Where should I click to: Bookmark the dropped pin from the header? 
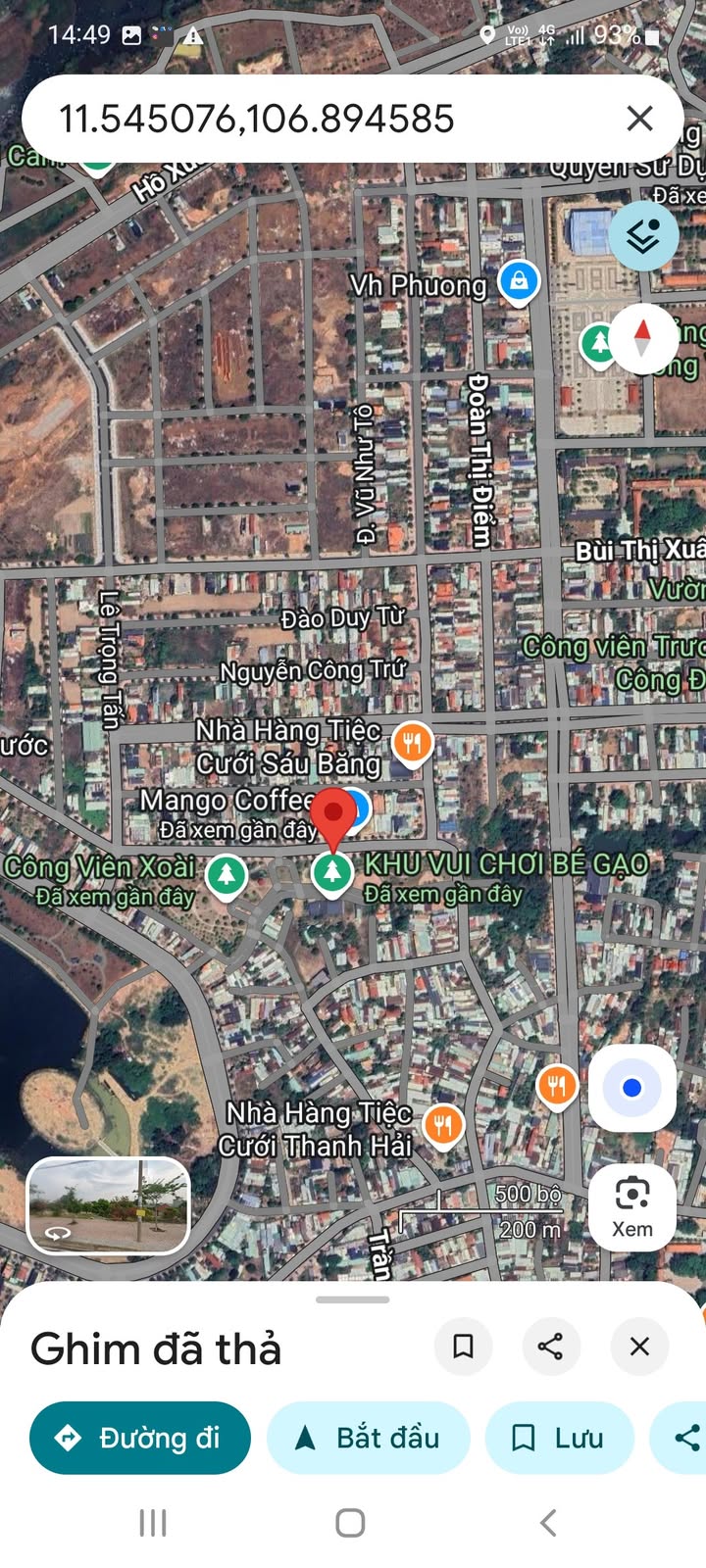click(x=463, y=1347)
